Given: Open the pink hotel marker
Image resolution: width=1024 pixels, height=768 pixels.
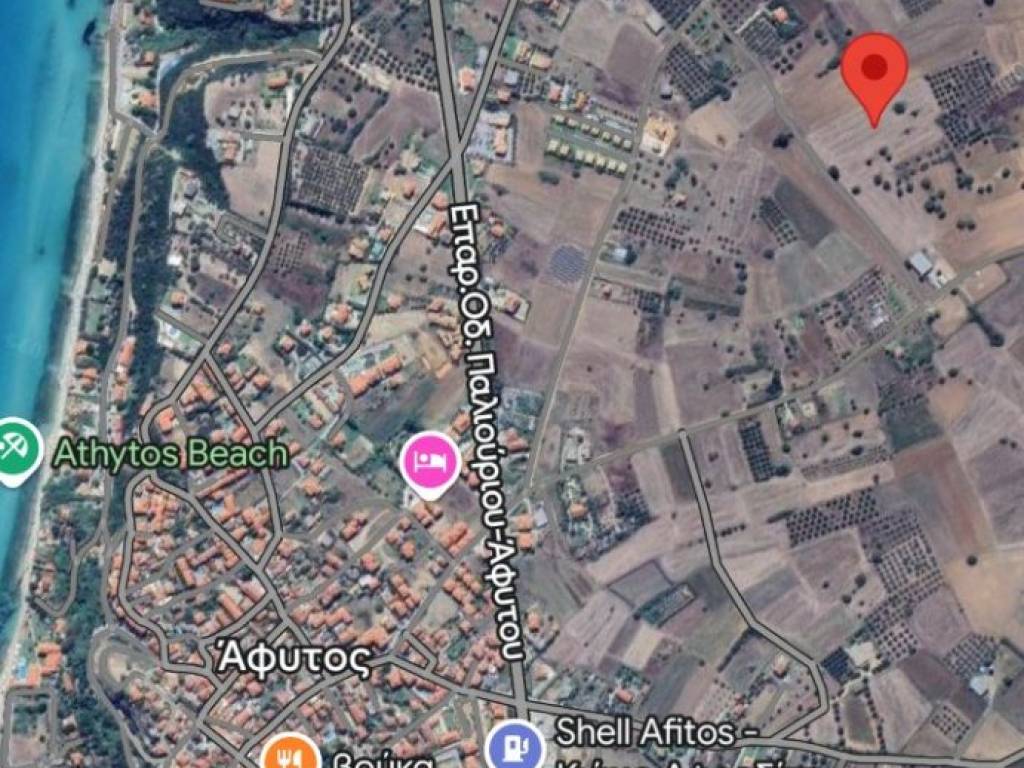Looking at the screenshot, I should (x=430, y=463).
